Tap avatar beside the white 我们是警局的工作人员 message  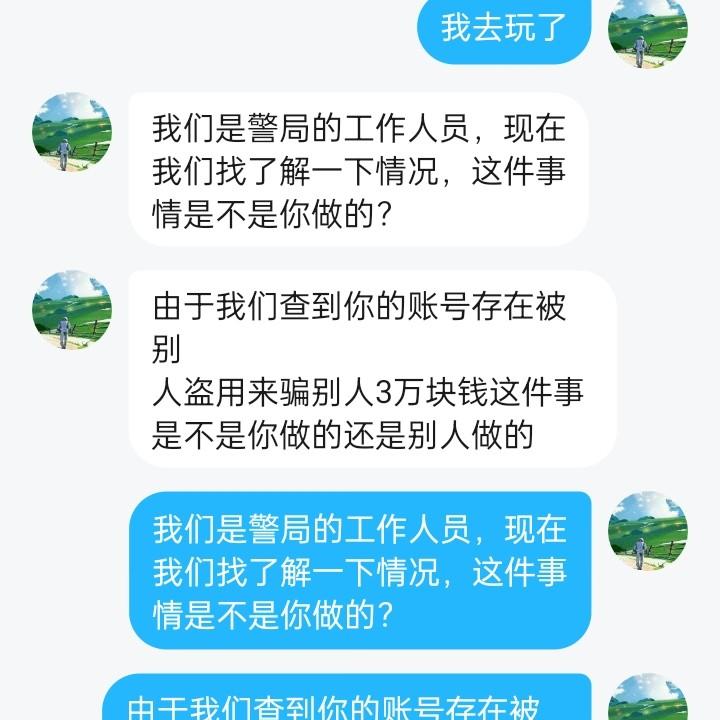pyautogui.click(x=72, y=132)
